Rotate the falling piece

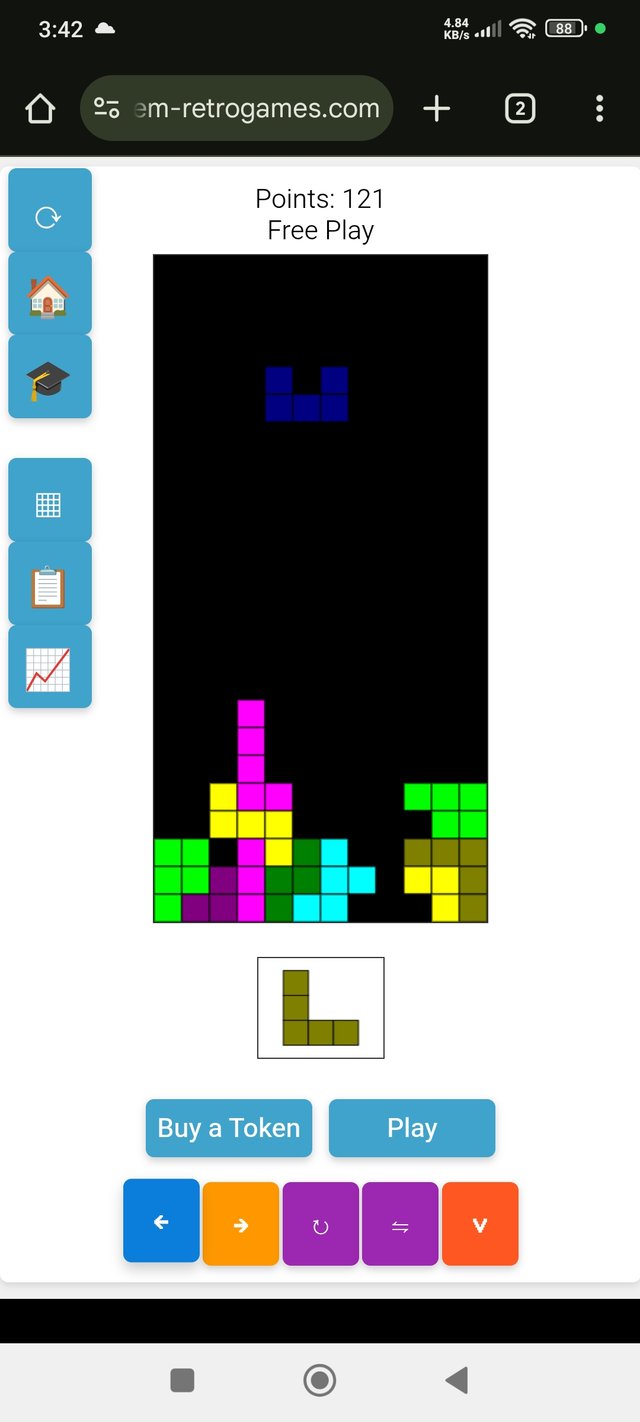(321, 1224)
